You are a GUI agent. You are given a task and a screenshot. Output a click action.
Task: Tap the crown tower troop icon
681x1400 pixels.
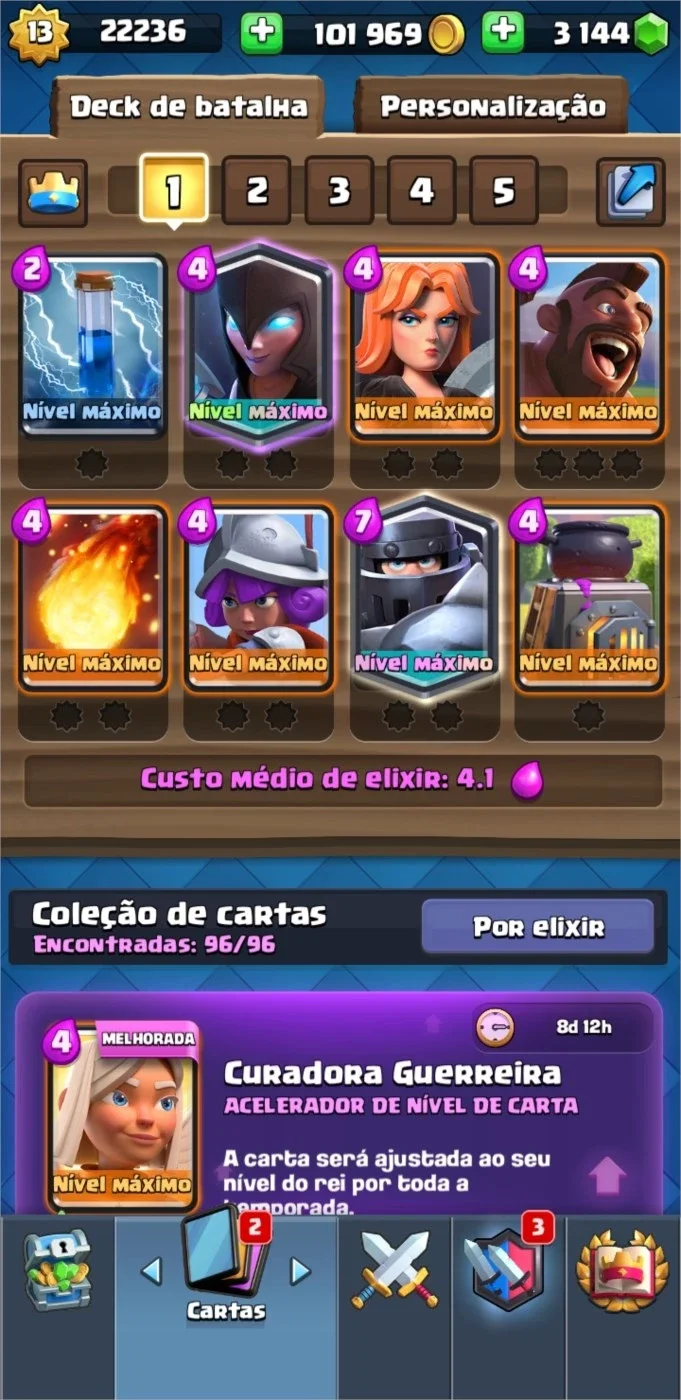52,191
